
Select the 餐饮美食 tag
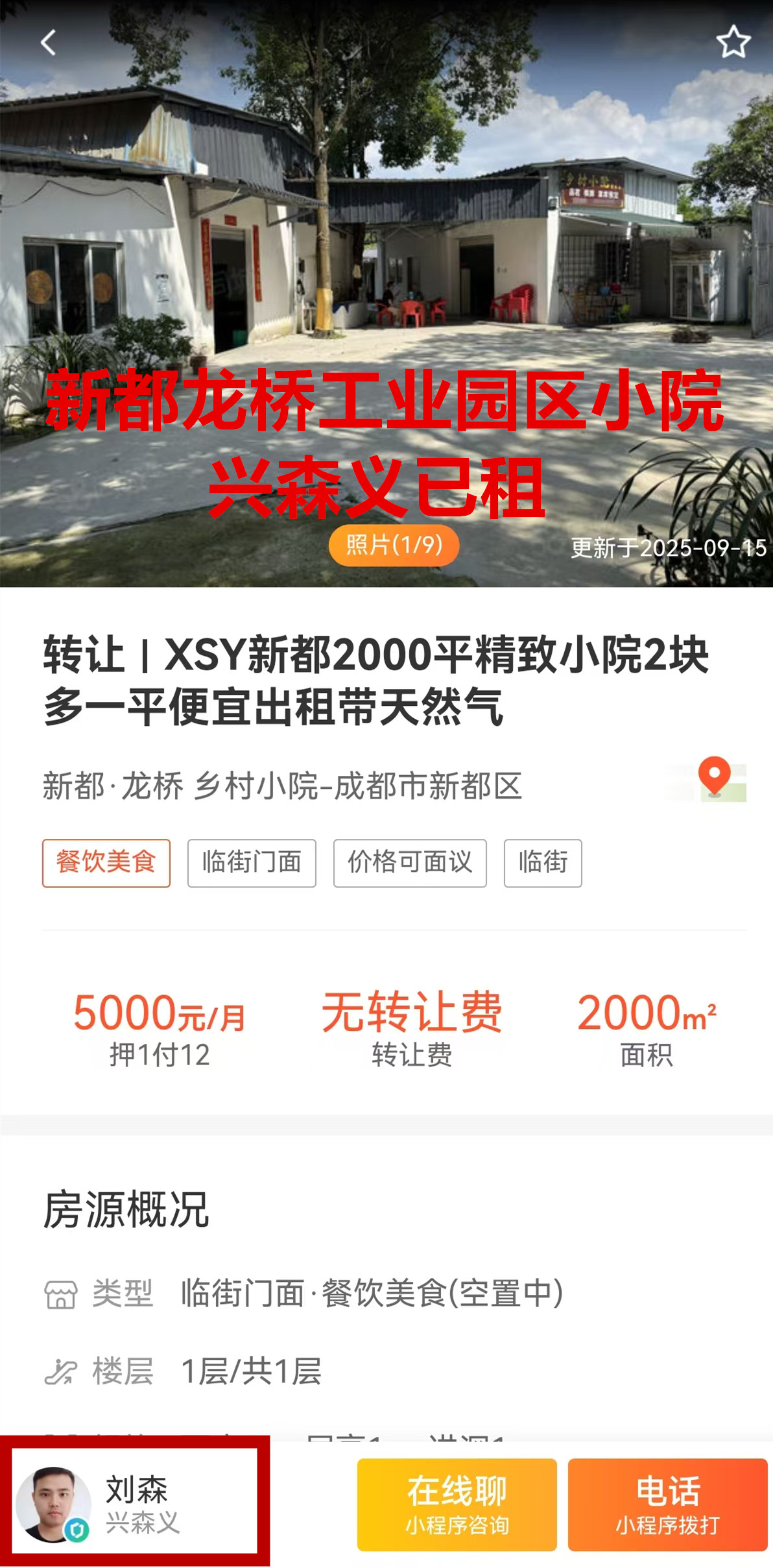(106, 863)
